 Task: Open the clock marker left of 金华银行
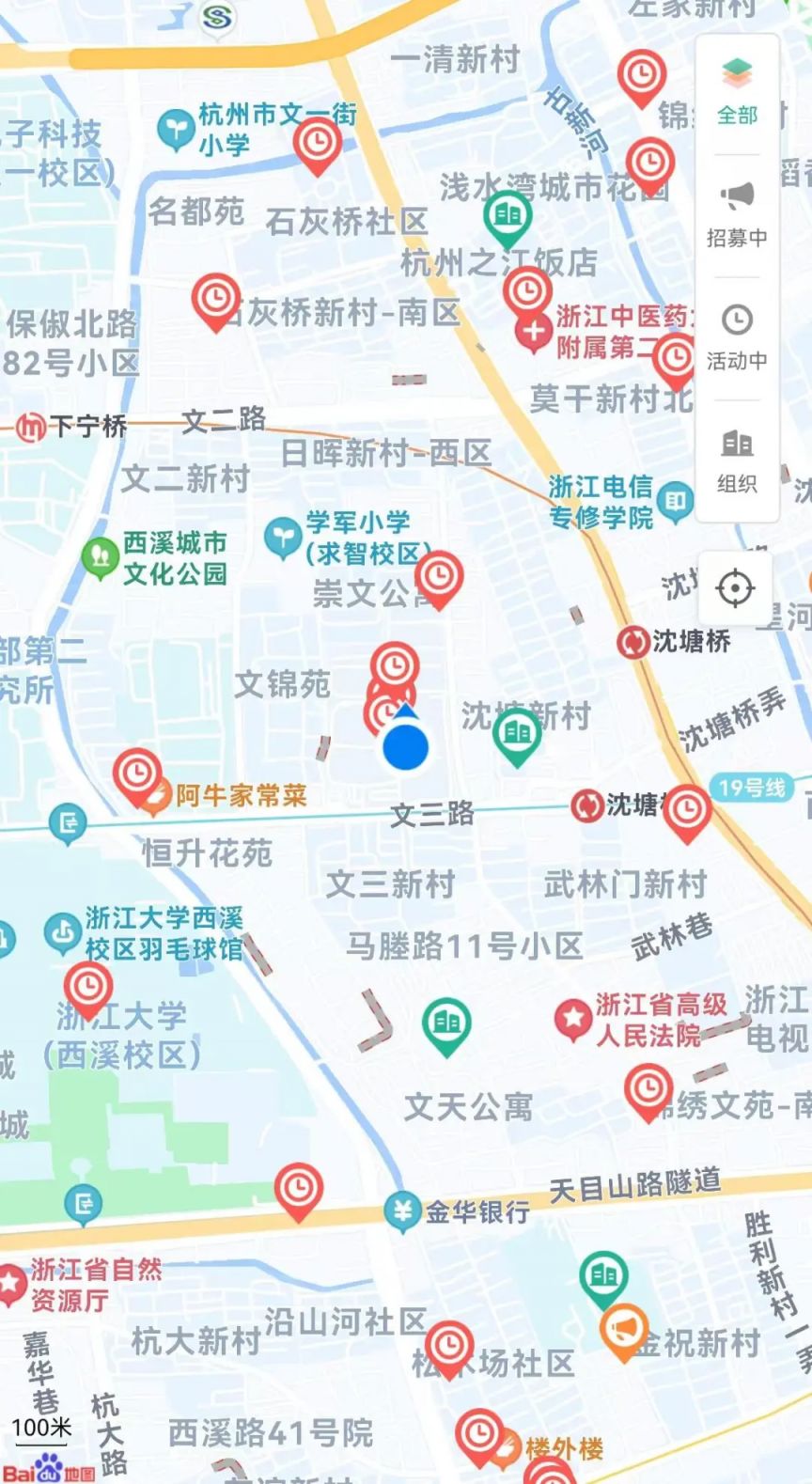tap(299, 1190)
